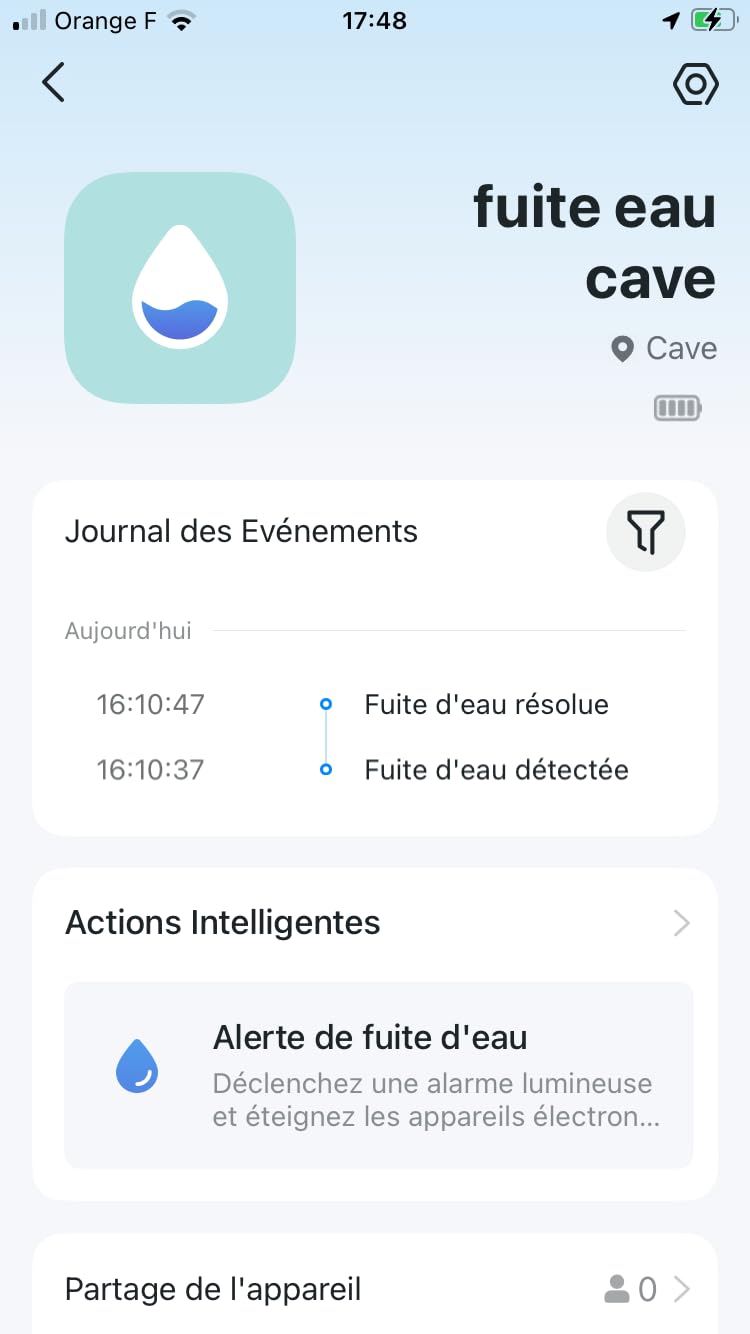Select the Aujourd'hui date heading
Image resolution: width=750 pixels, height=1334 pixels.
click(x=128, y=630)
